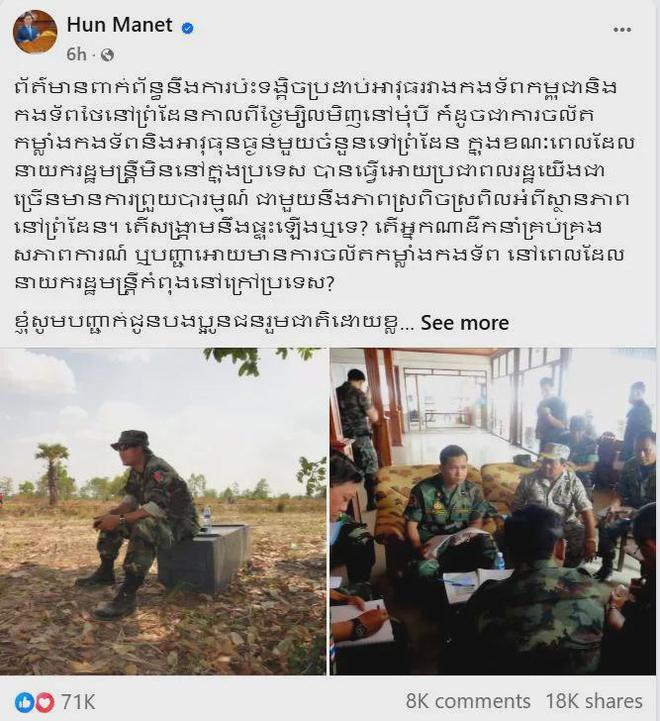Expand the post with See more
This screenshot has height=721, width=660.
pos(464,323)
